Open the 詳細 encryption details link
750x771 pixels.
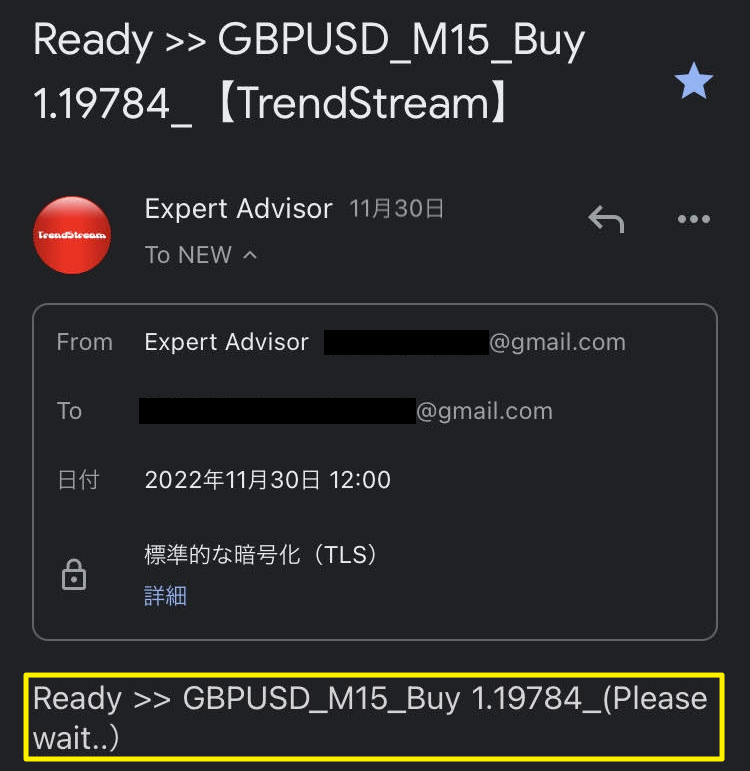coord(165,596)
